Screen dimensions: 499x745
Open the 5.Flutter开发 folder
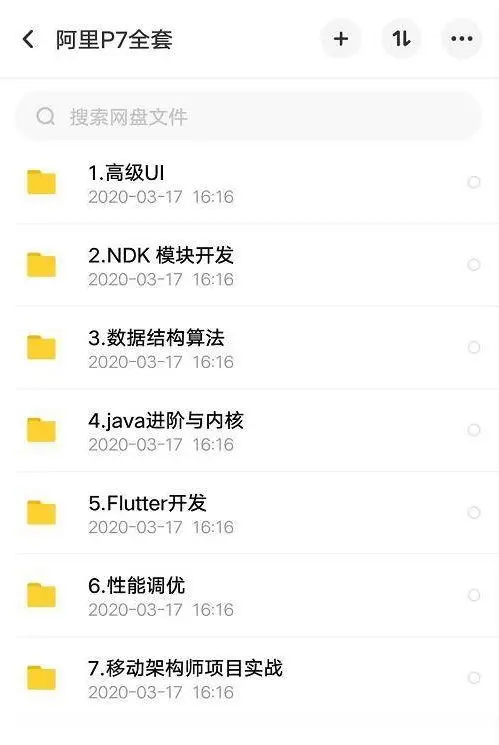(250, 514)
